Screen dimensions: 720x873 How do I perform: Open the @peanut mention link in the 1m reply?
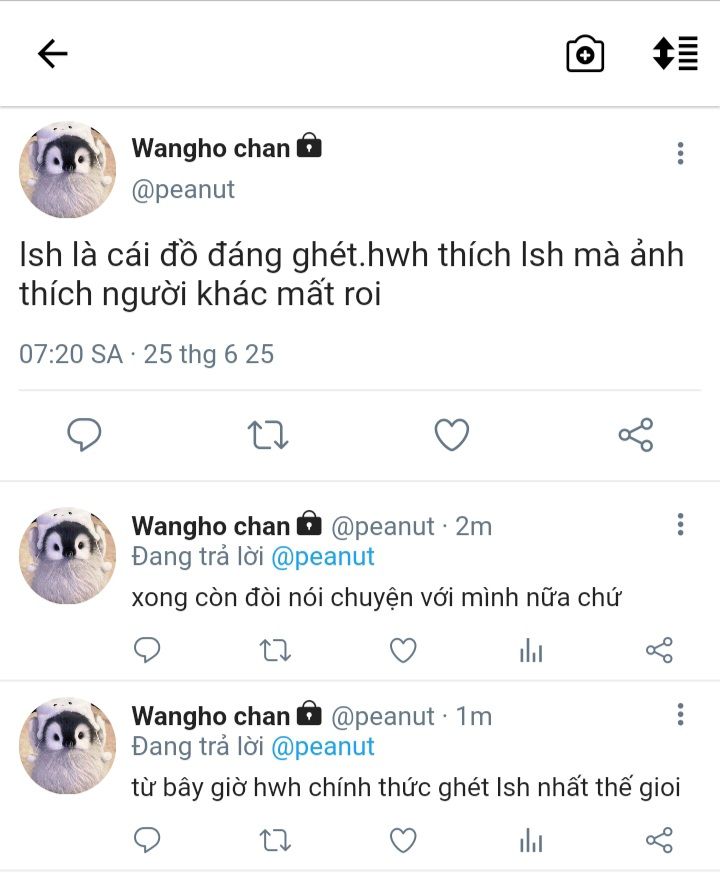point(322,746)
